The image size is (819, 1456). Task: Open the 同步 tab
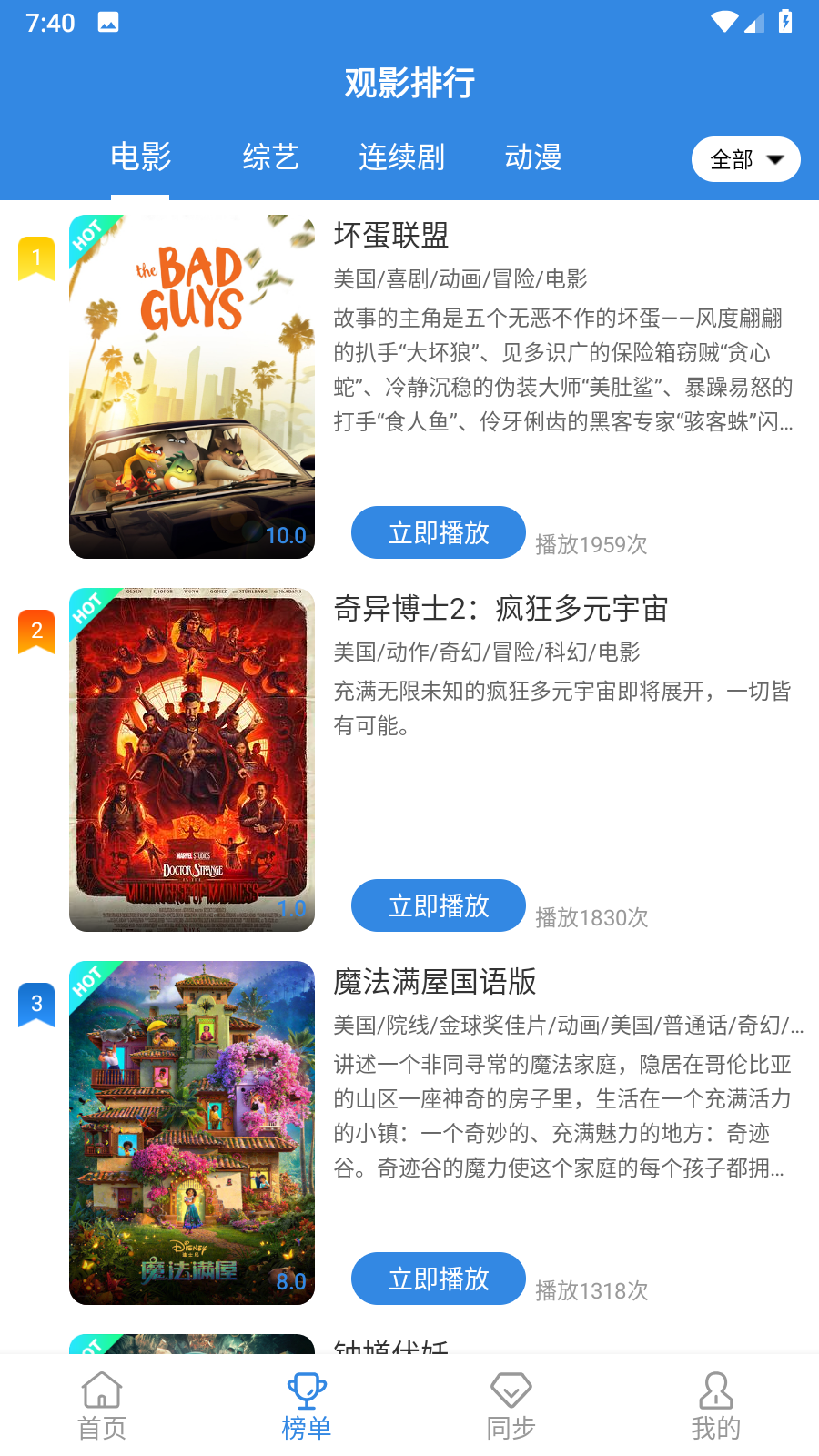coord(511,1406)
